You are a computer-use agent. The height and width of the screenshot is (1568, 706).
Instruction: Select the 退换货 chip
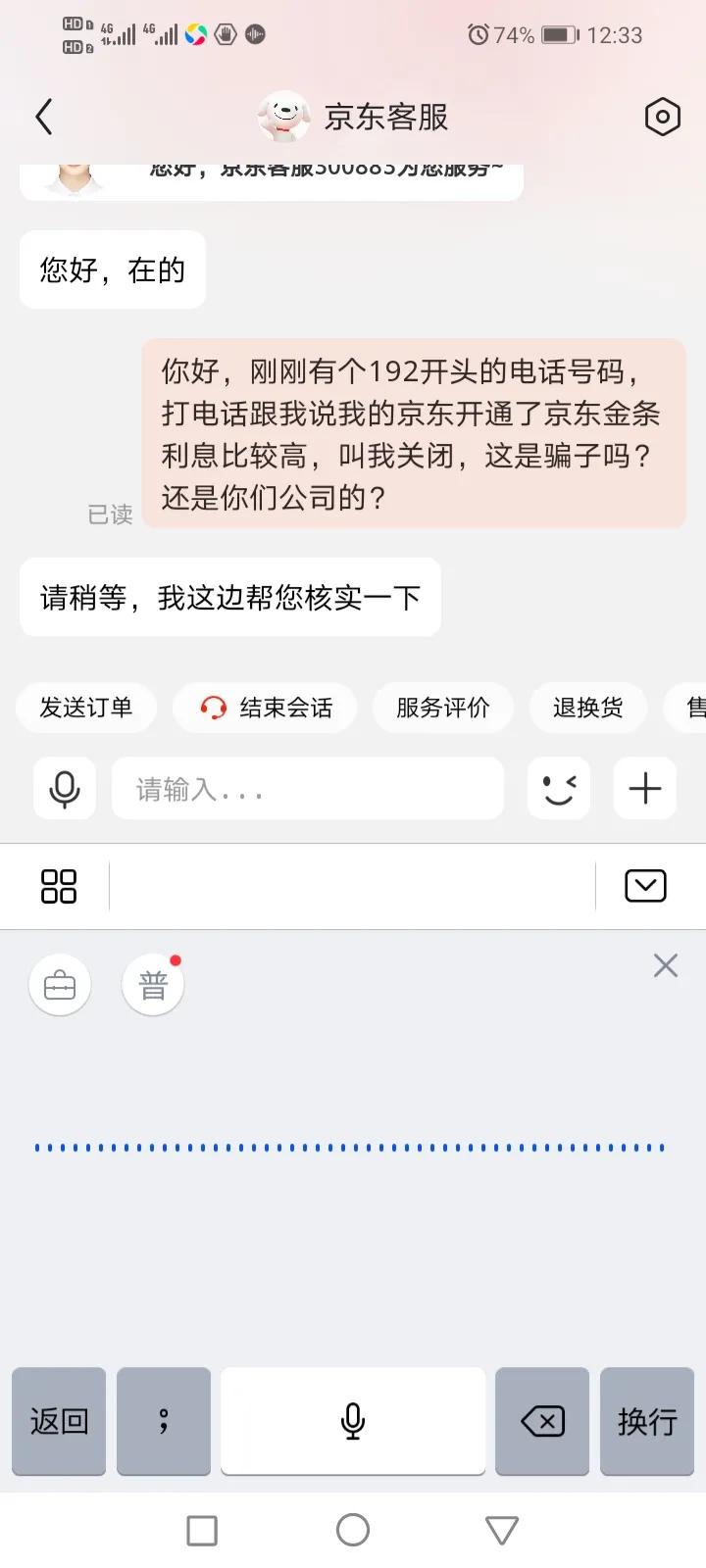(587, 708)
